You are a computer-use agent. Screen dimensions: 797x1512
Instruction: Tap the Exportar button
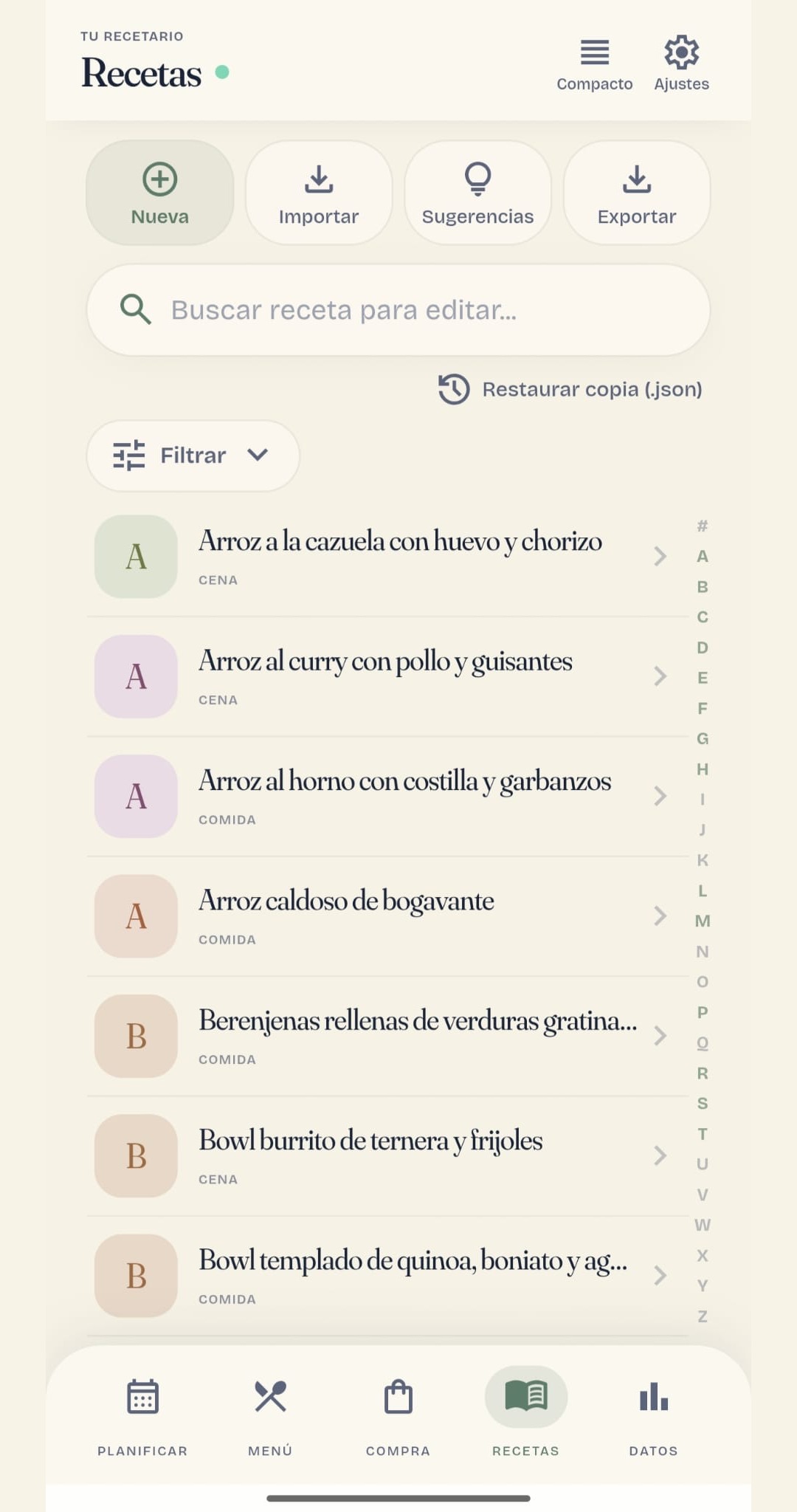tap(637, 193)
